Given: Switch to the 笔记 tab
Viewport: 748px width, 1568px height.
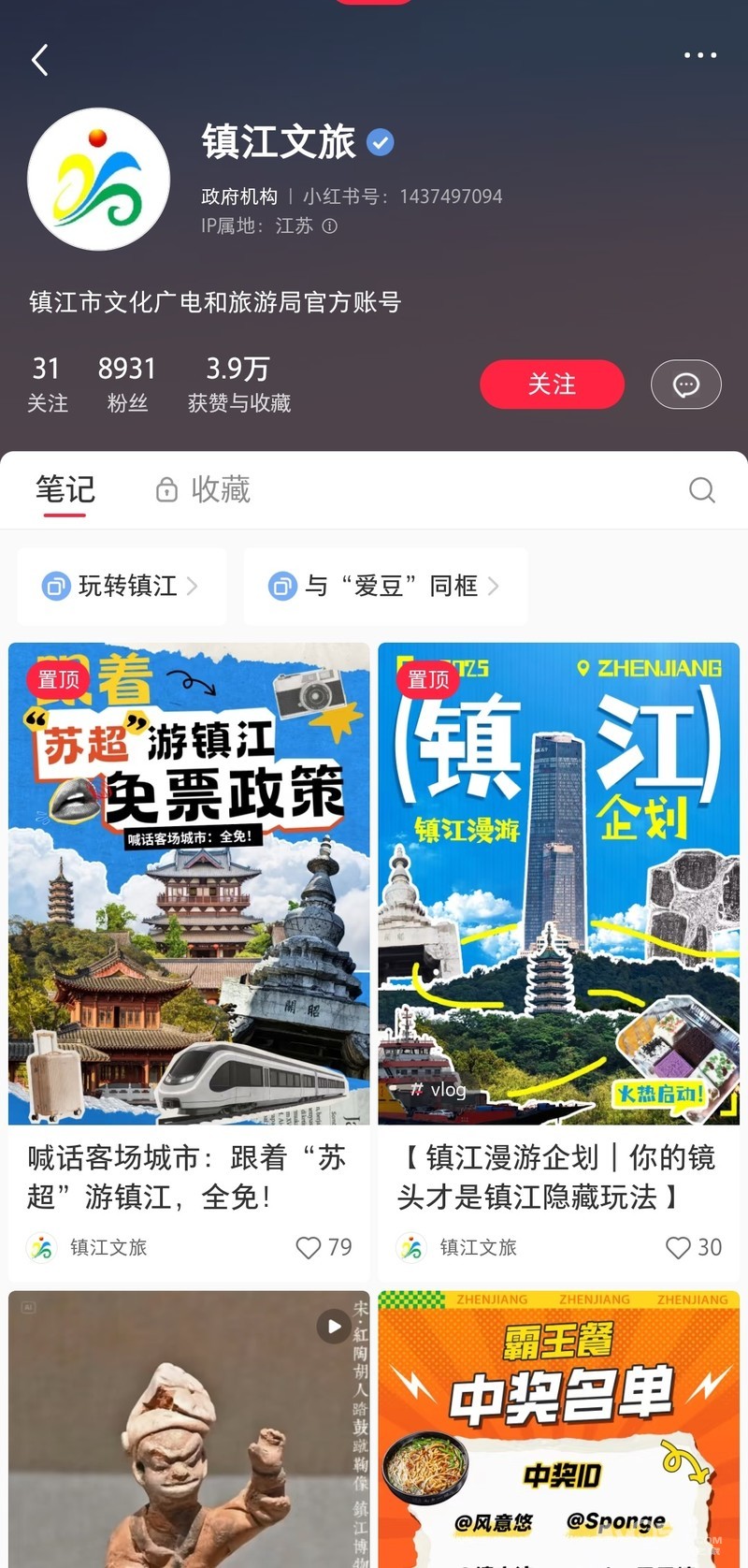Looking at the screenshot, I should tap(65, 489).
